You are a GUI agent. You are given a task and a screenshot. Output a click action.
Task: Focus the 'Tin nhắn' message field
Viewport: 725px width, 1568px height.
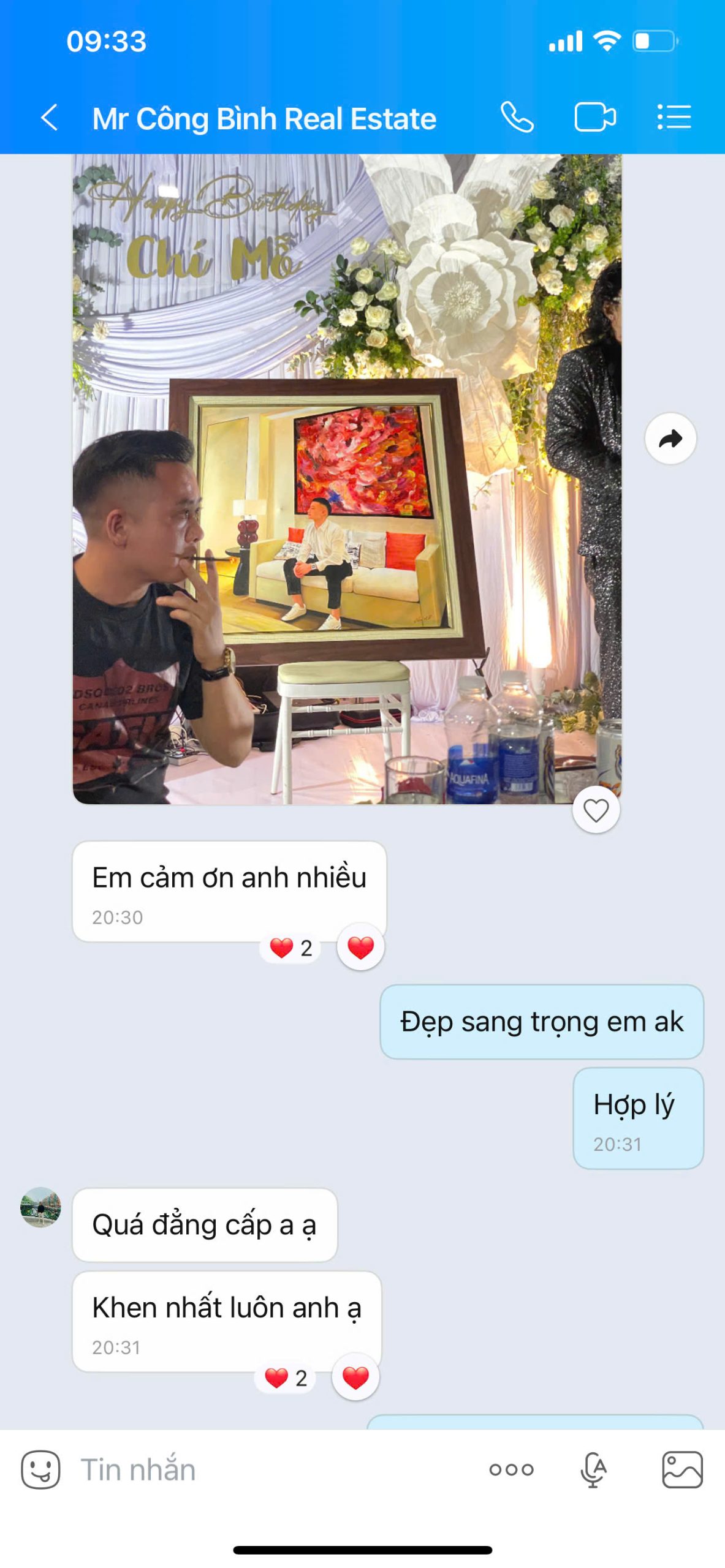pyautogui.click(x=270, y=1469)
